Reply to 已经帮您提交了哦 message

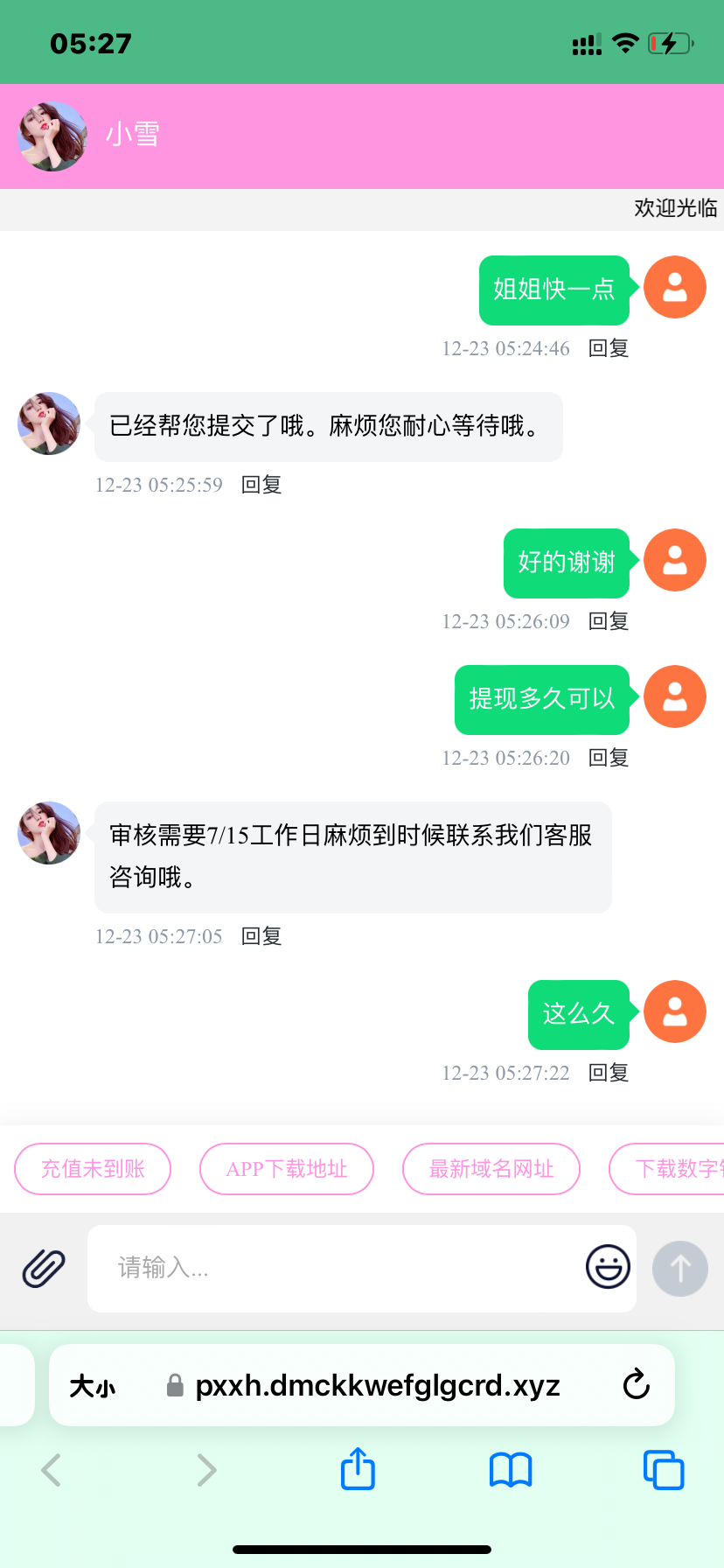tap(261, 486)
